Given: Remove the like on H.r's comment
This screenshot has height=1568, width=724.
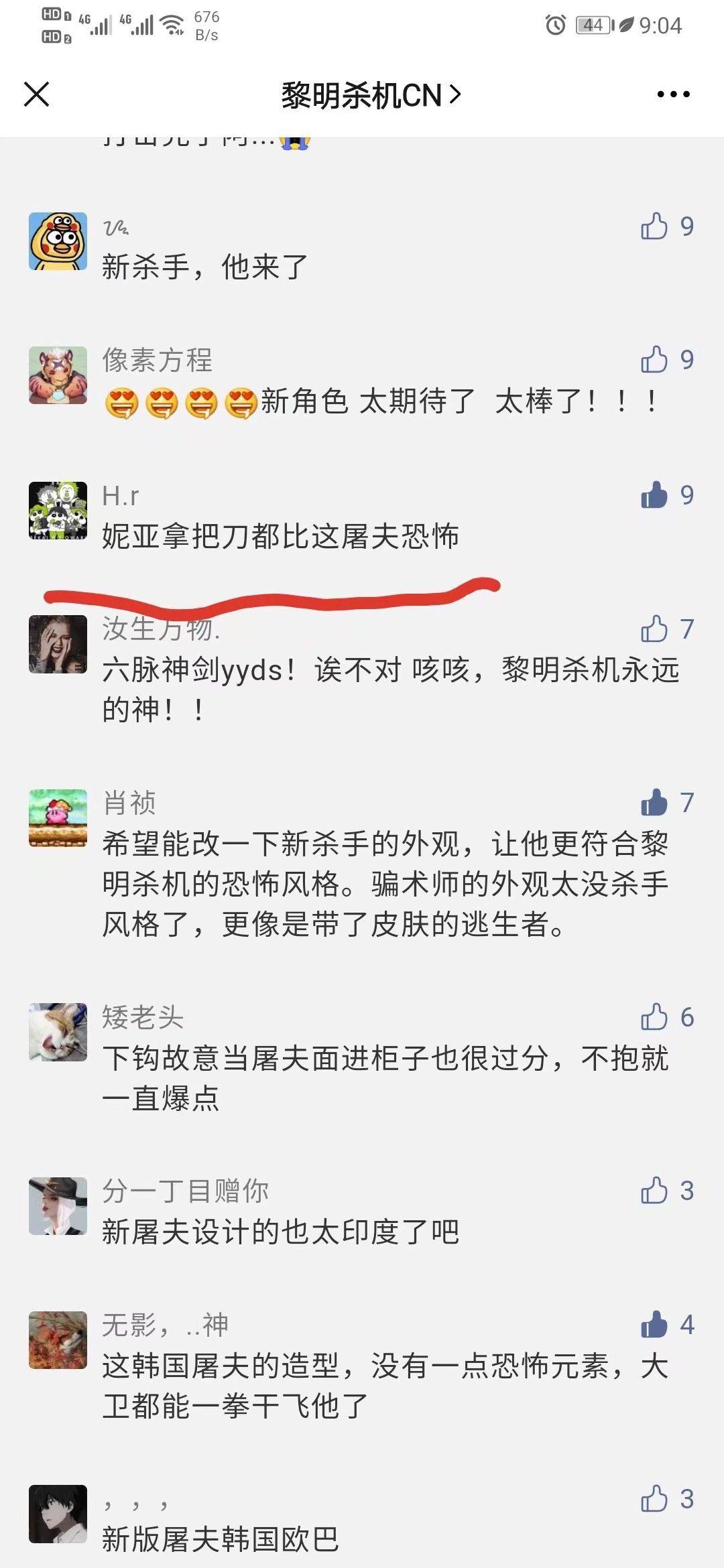Looking at the screenshot, I should 654,495.
